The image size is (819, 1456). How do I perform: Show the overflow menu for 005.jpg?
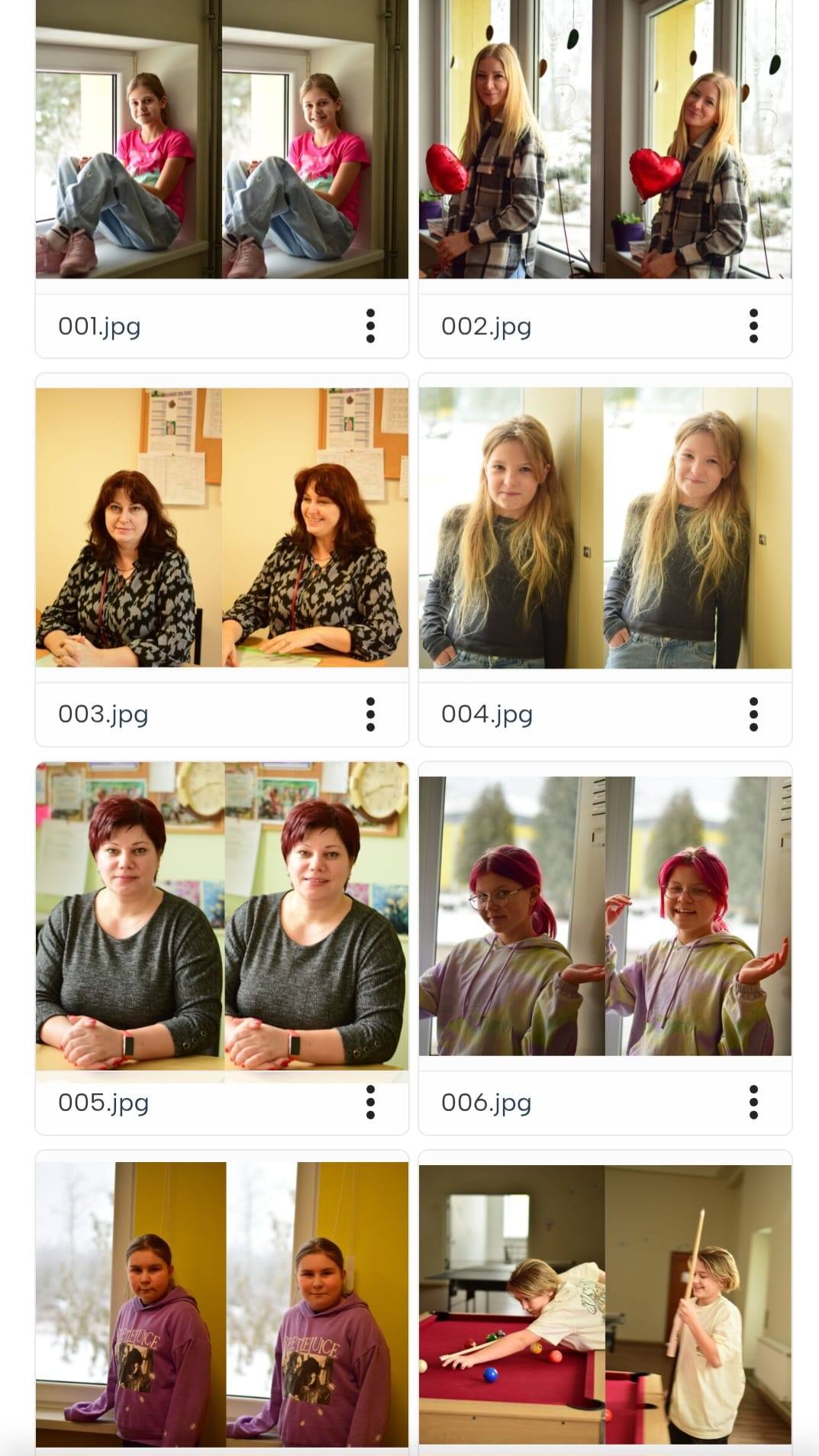(x=371, y=1102)
